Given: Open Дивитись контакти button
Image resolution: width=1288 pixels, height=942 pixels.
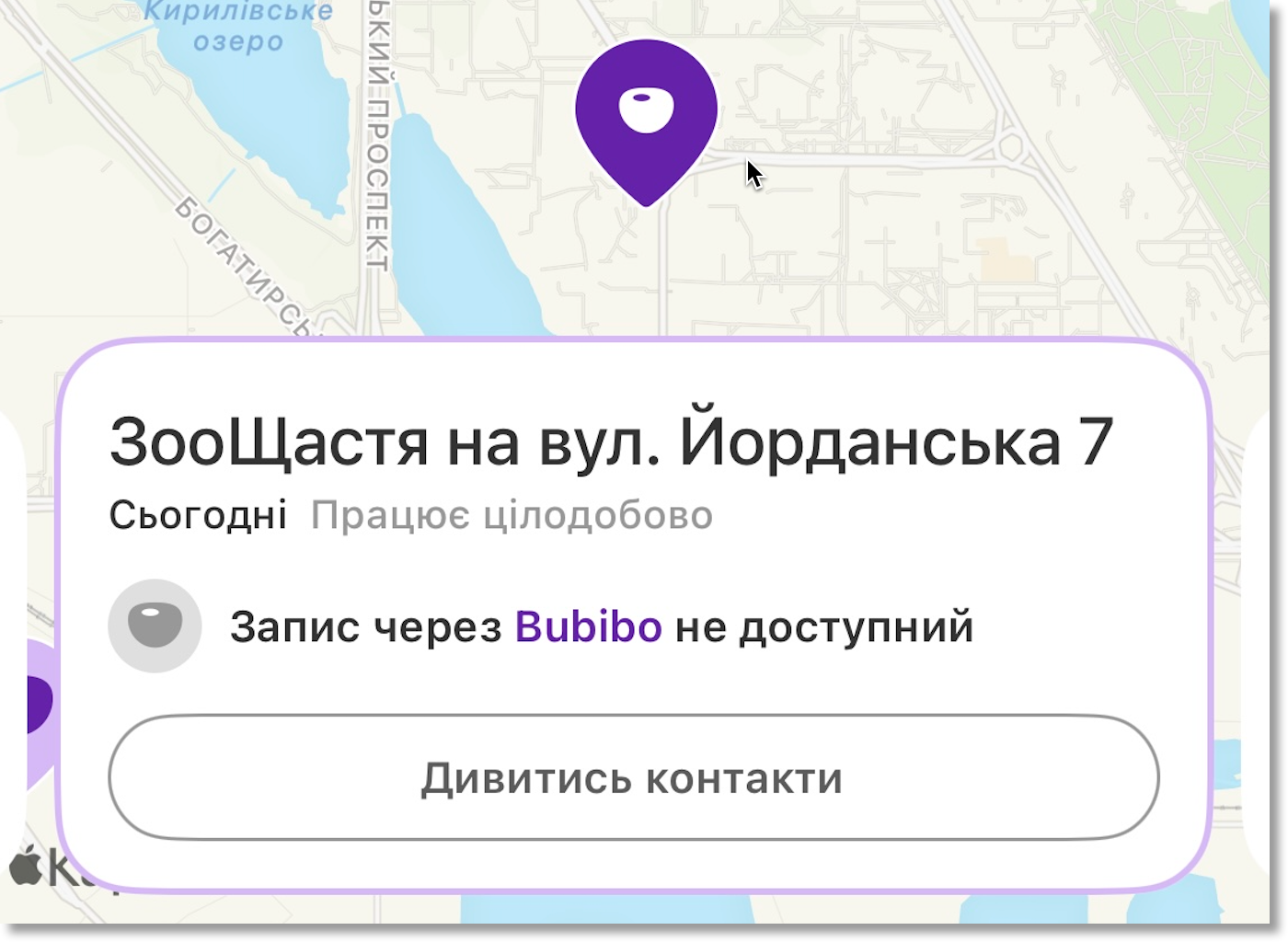Looking at the screenshot, I should pos(633,777).
